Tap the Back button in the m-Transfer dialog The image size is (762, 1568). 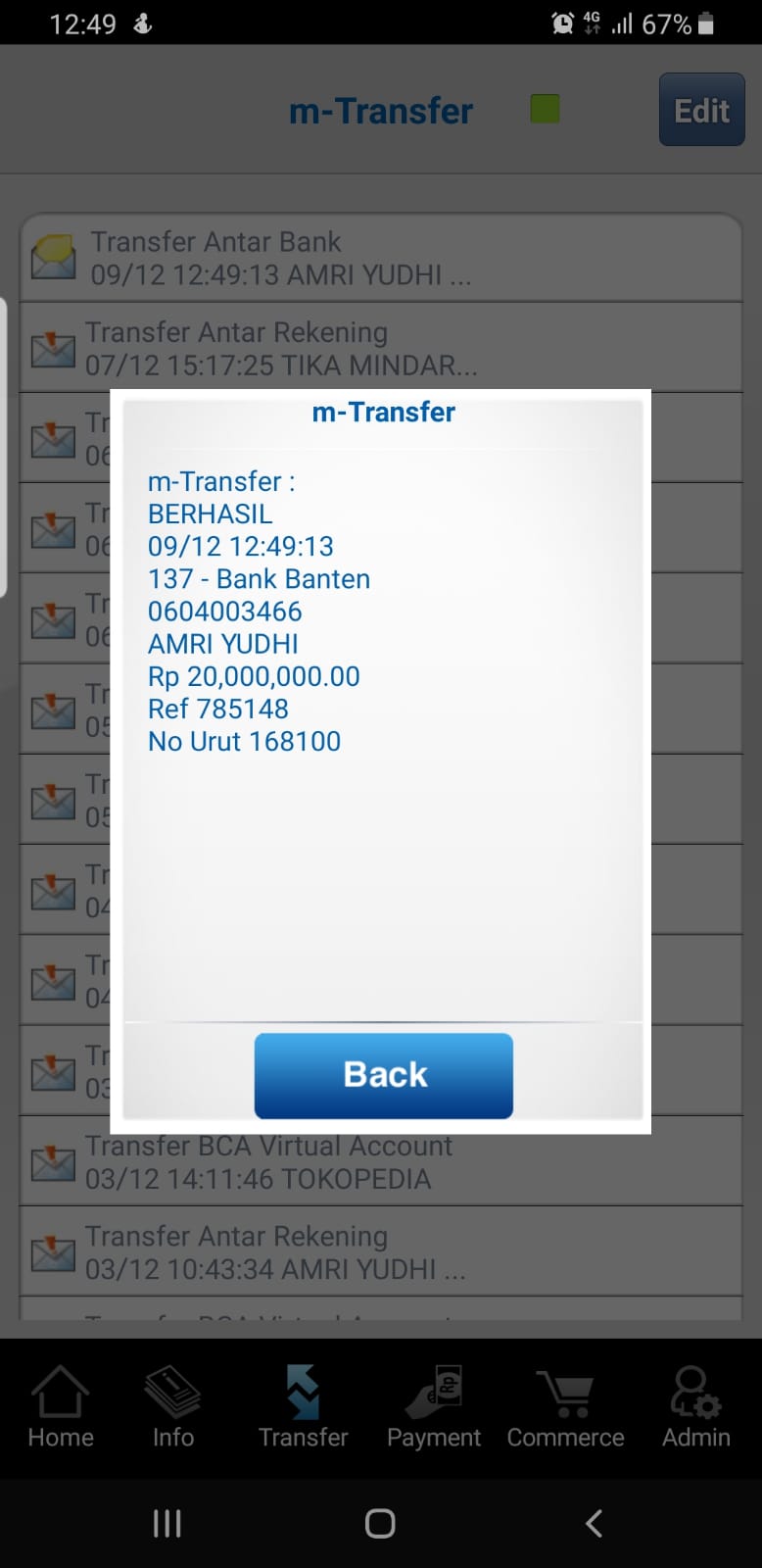coord(383,1075)
